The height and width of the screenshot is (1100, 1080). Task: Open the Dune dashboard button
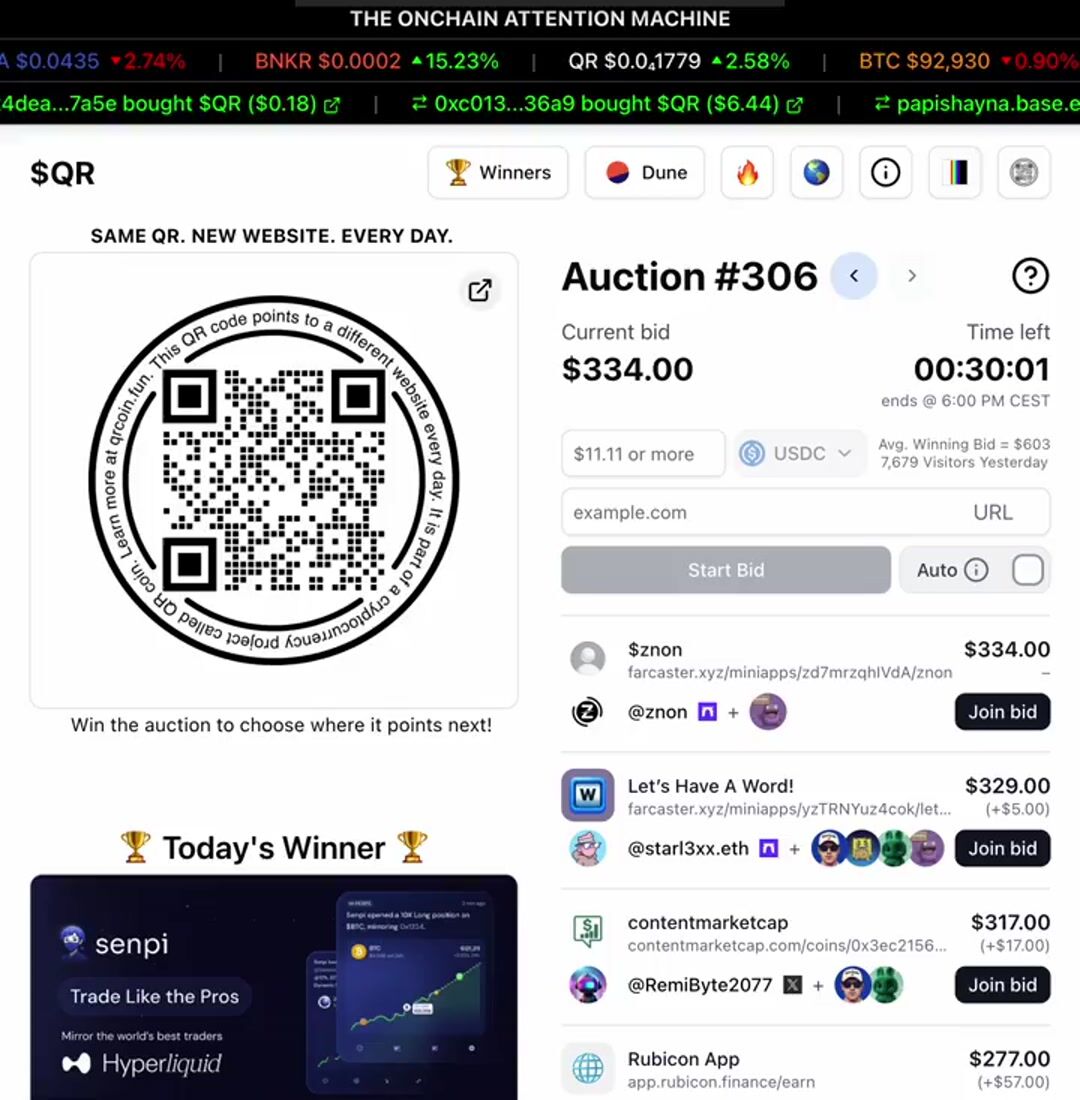point(645,173)
